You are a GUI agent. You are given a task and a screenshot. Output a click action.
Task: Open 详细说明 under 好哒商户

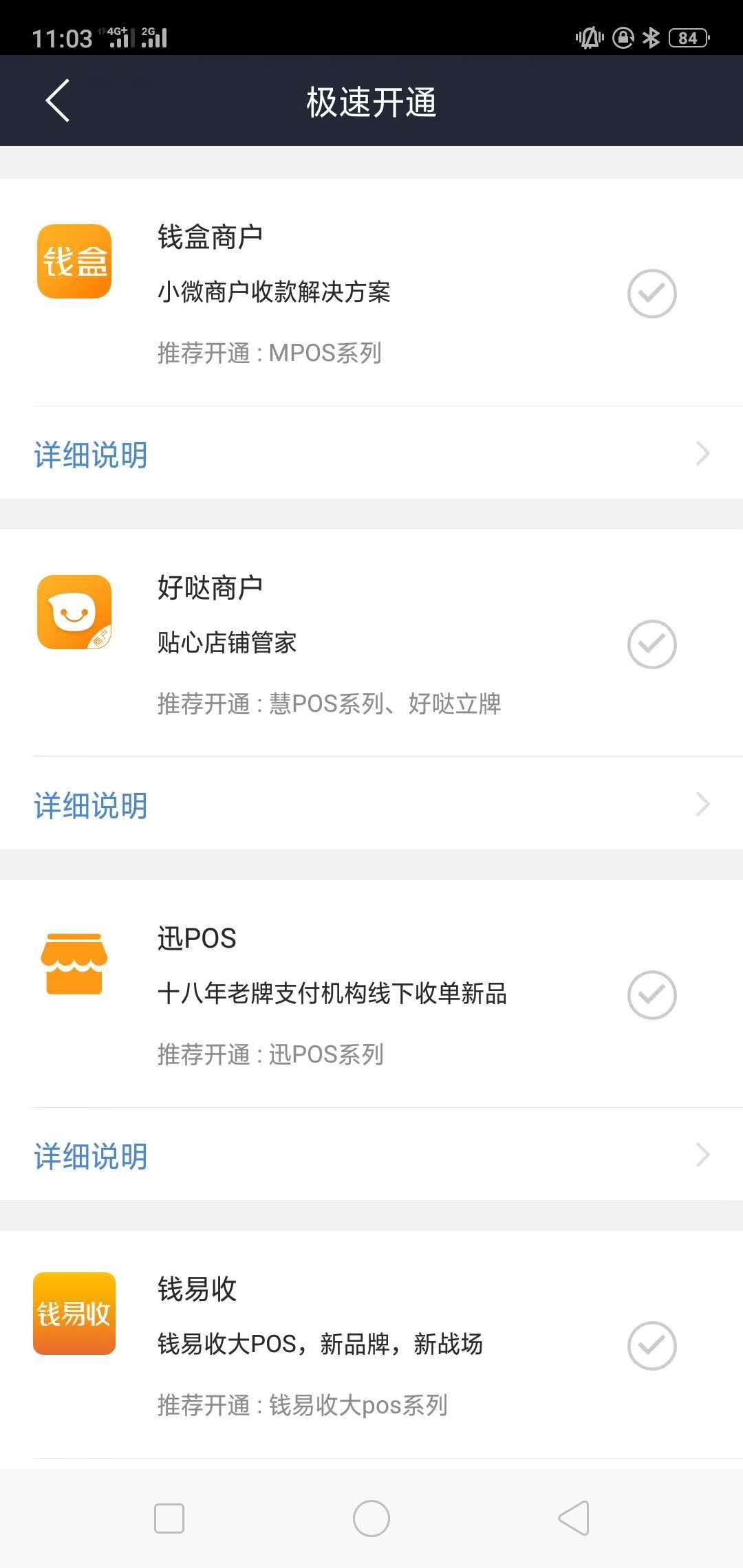tap(371, 805)
